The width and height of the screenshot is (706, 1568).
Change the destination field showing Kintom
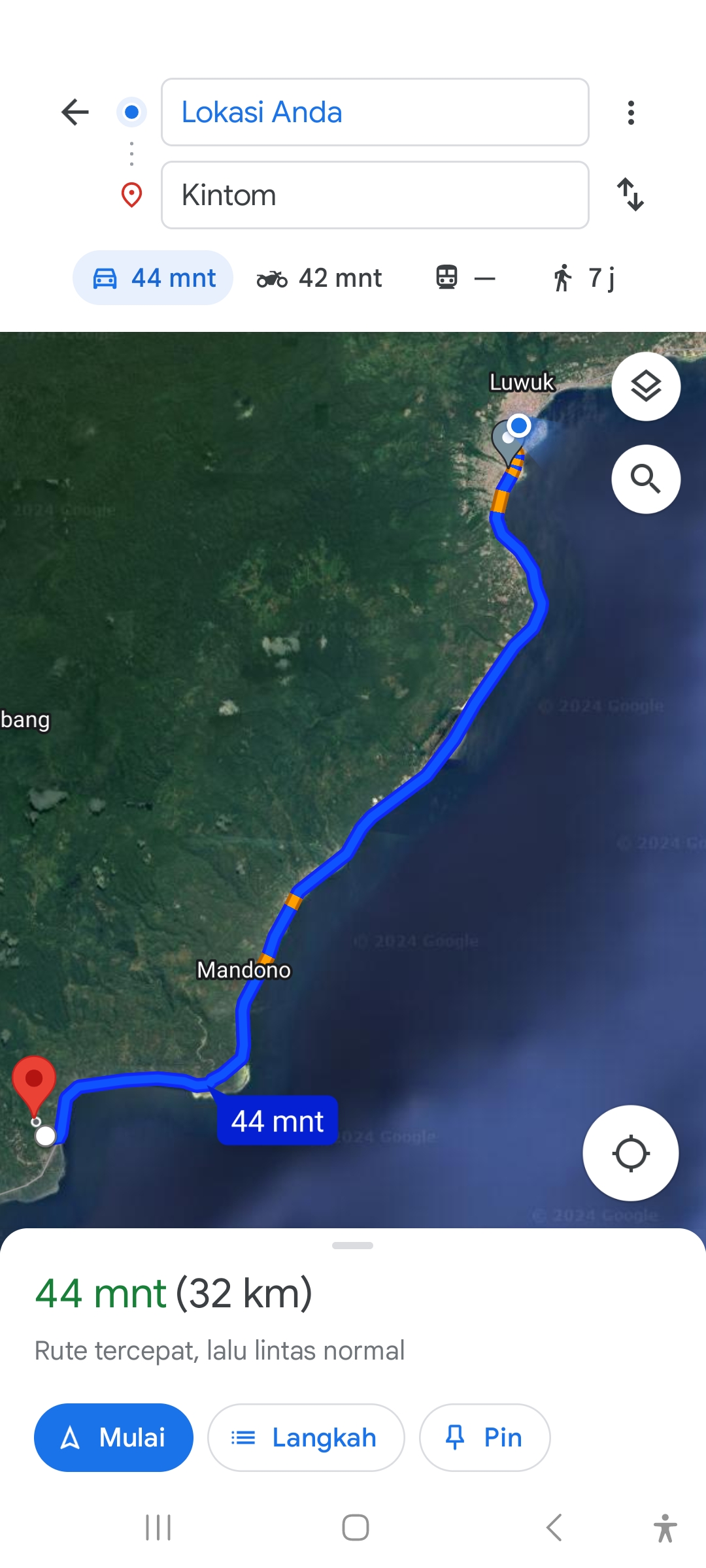coord(375,195)
